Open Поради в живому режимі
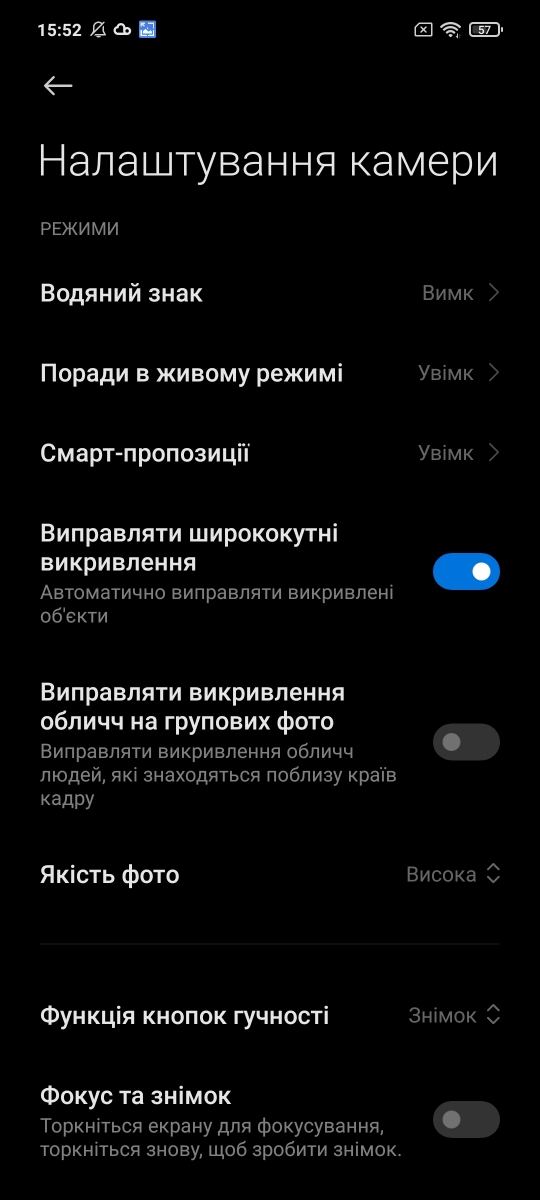The width and height of the screenshot is (540, 1200). (x=270, y=373)
